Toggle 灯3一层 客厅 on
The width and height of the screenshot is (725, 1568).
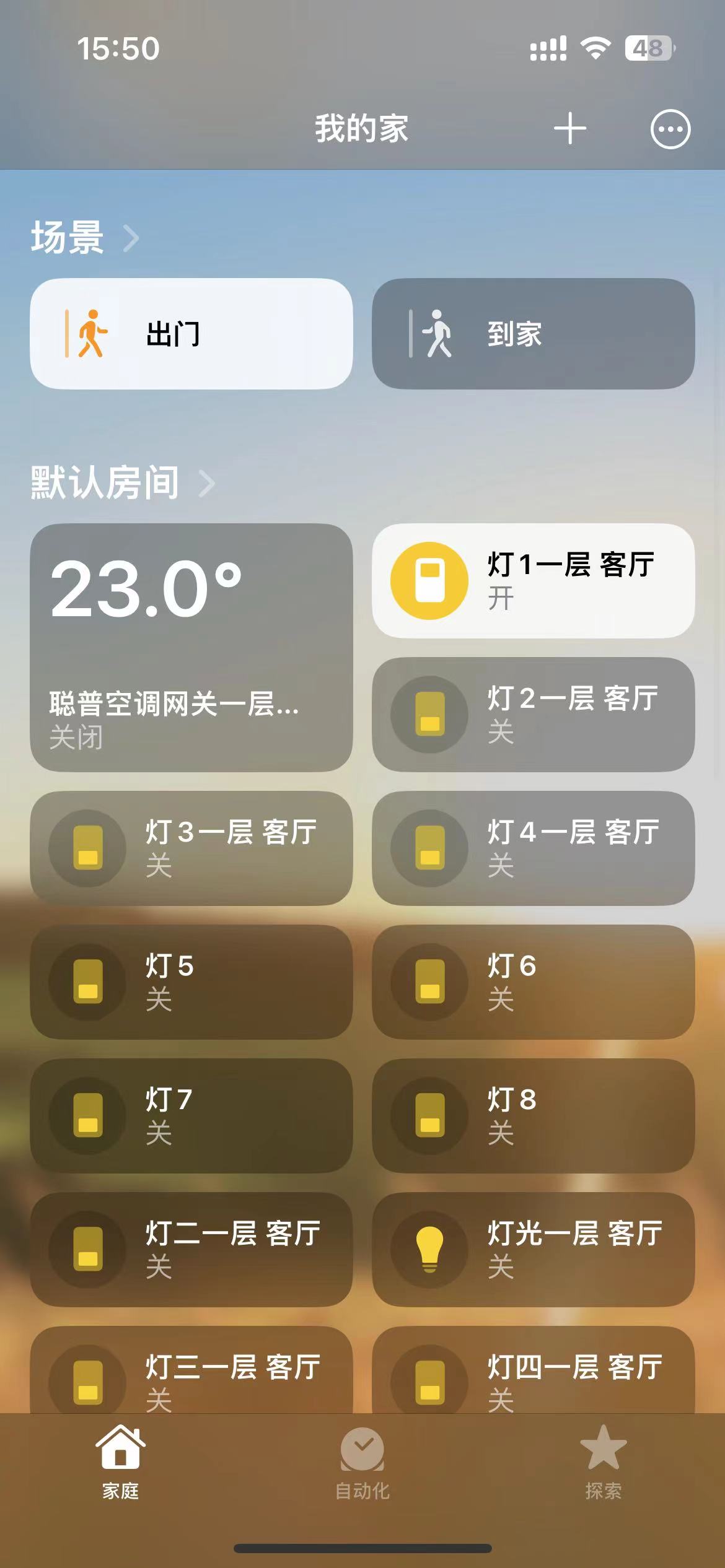click(87, 848)
